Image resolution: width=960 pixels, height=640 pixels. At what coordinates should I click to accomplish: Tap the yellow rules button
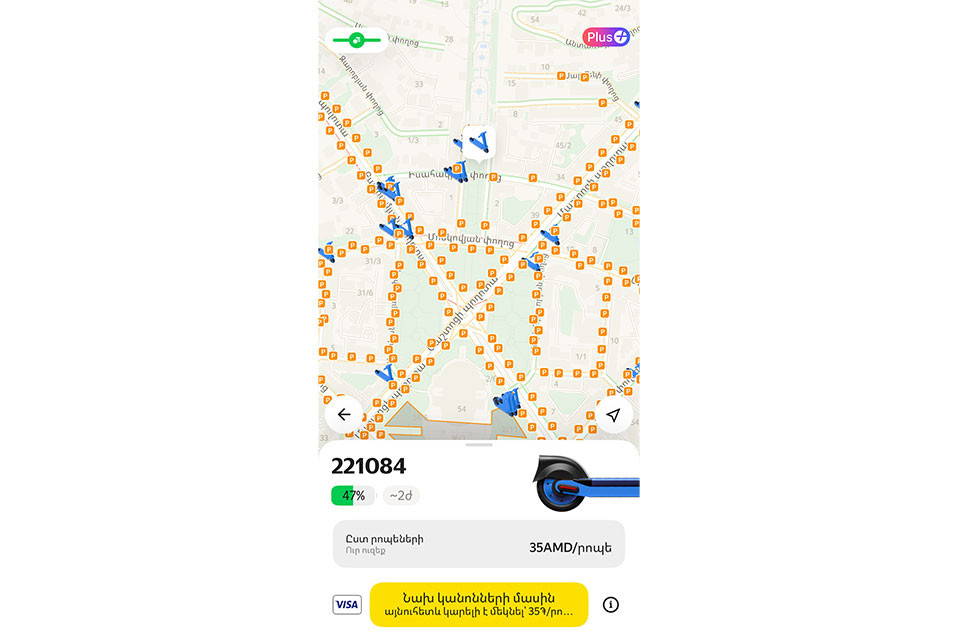coord(478,604)
